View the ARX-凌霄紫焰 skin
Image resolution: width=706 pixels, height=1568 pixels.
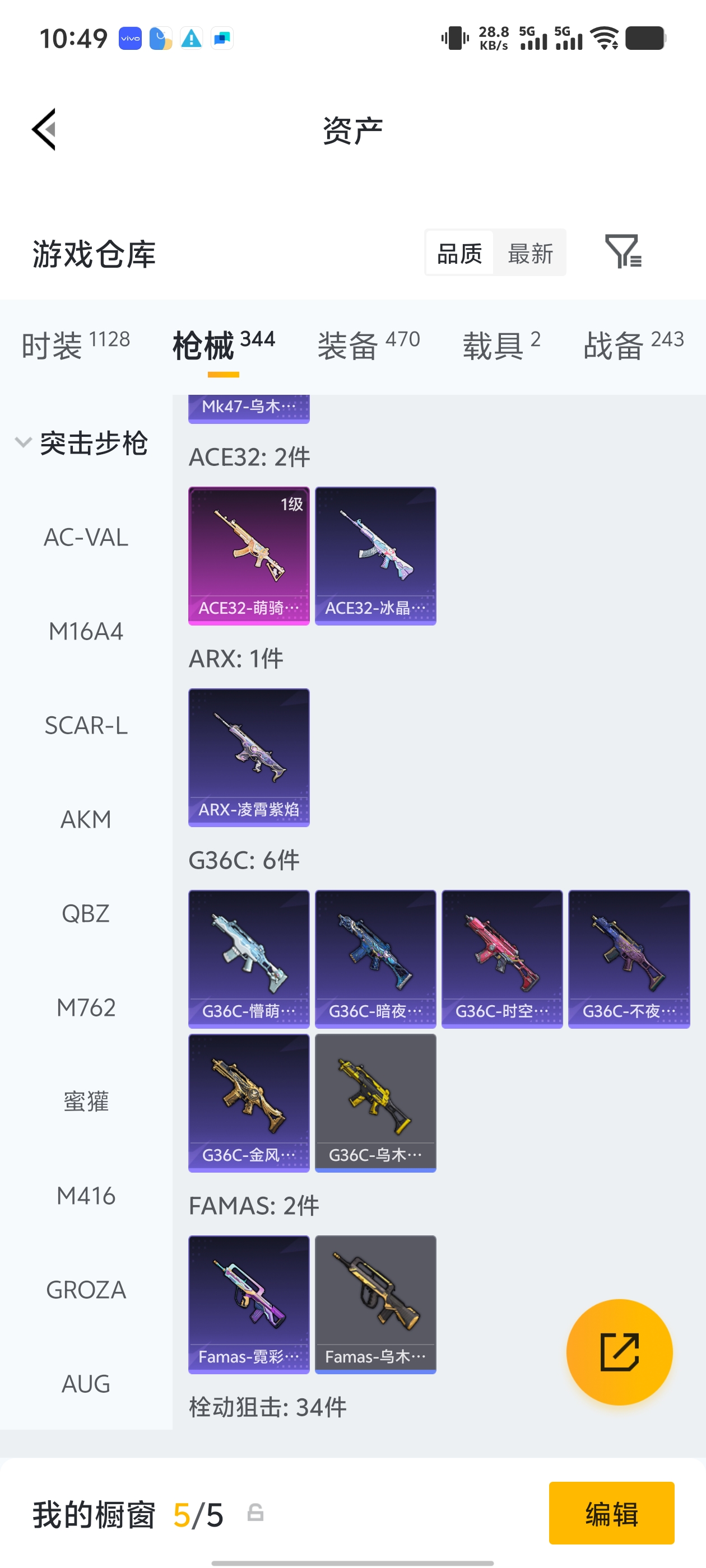coord(249,757)
